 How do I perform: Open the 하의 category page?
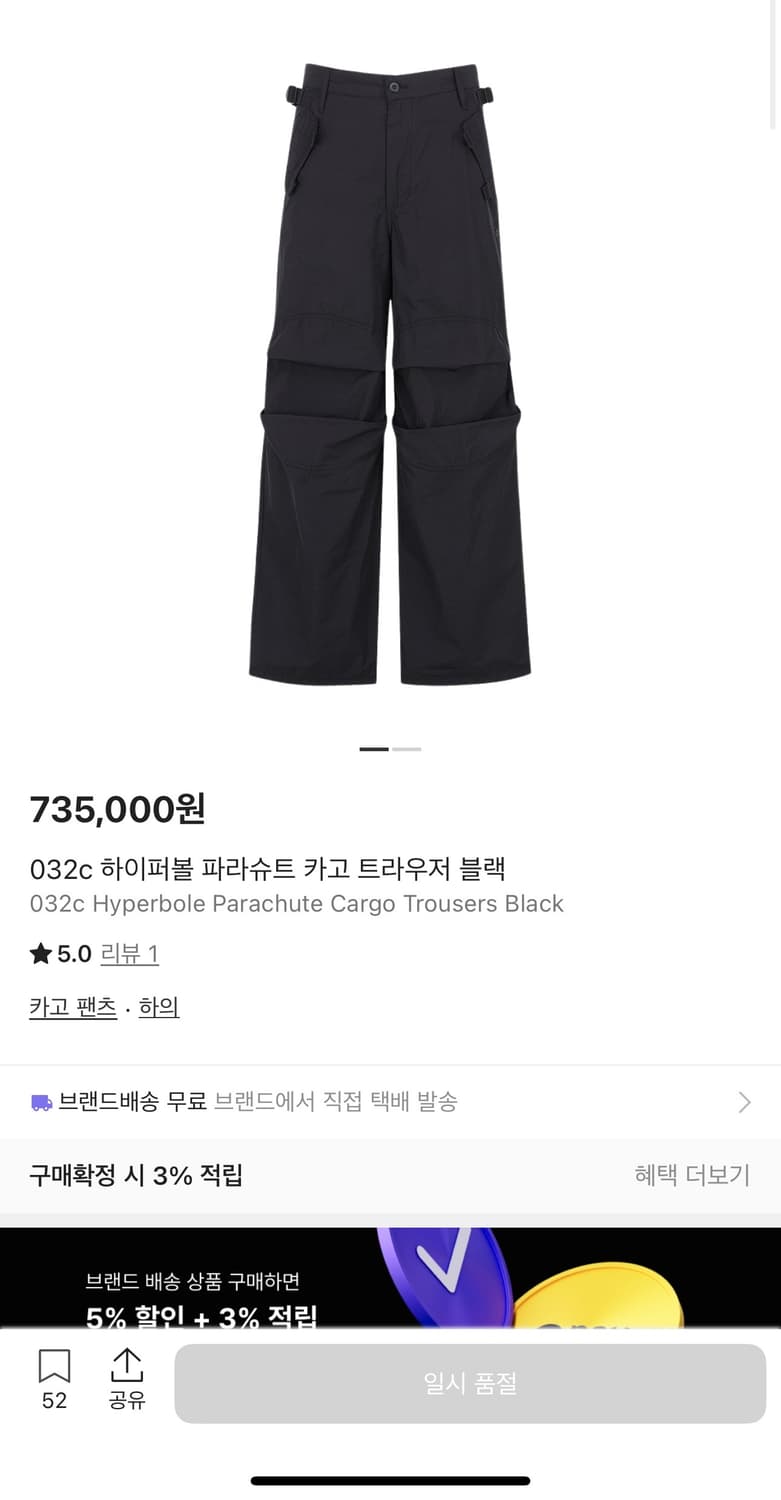tap(159, 1007)
